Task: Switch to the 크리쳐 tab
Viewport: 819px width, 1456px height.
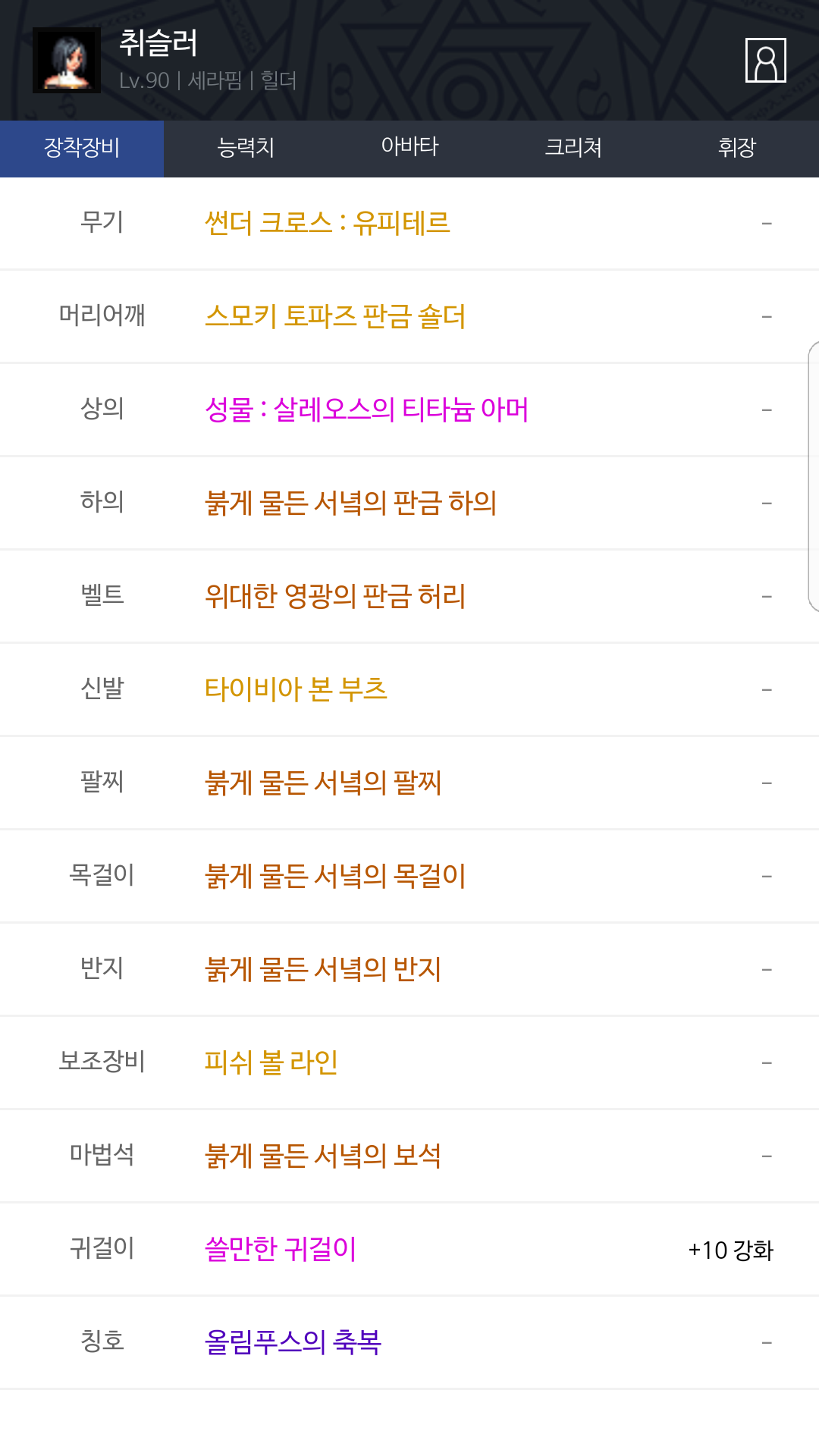Action: pos(573,148)
